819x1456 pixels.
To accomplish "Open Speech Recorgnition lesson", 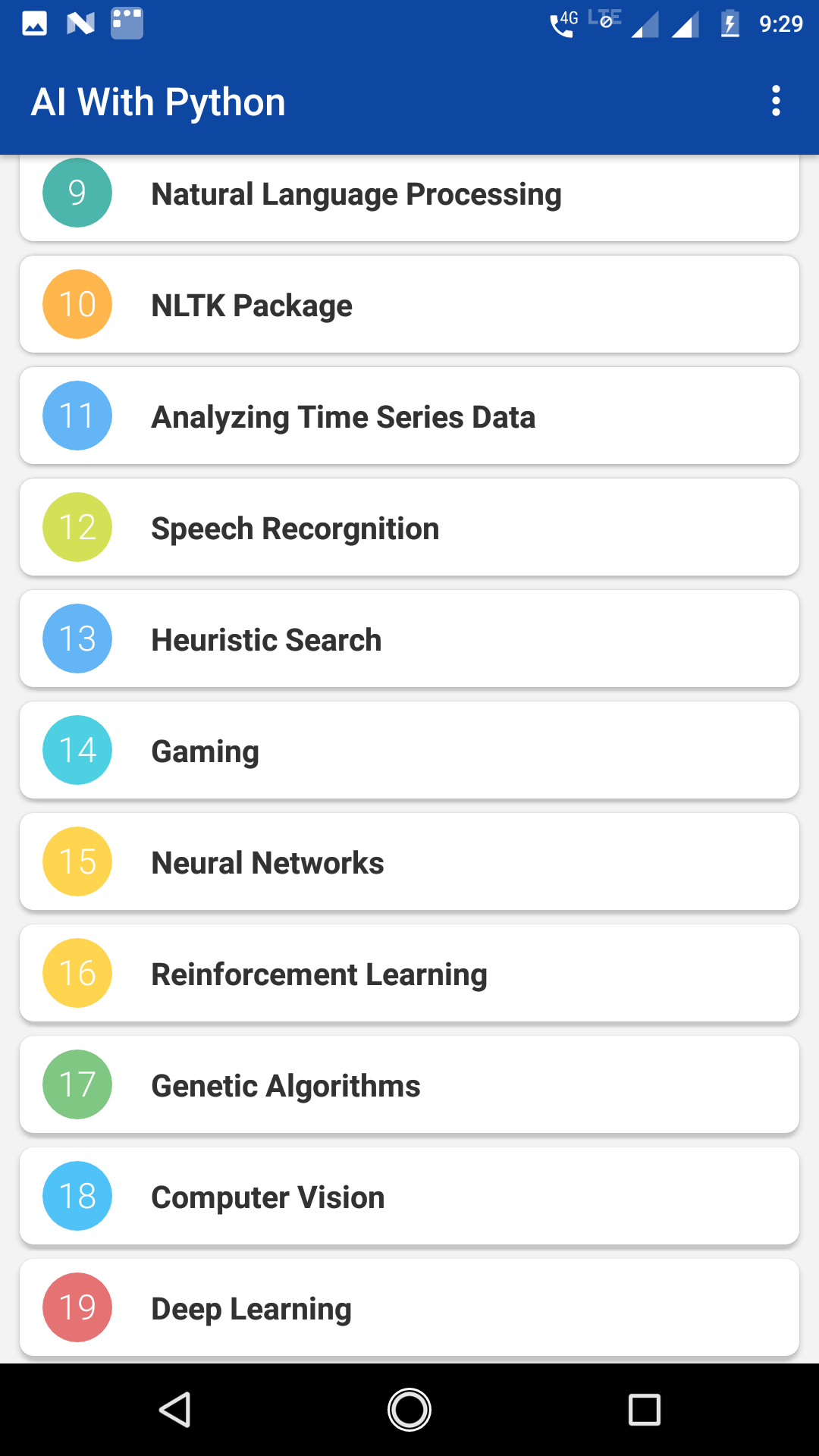I will (409, 527).
